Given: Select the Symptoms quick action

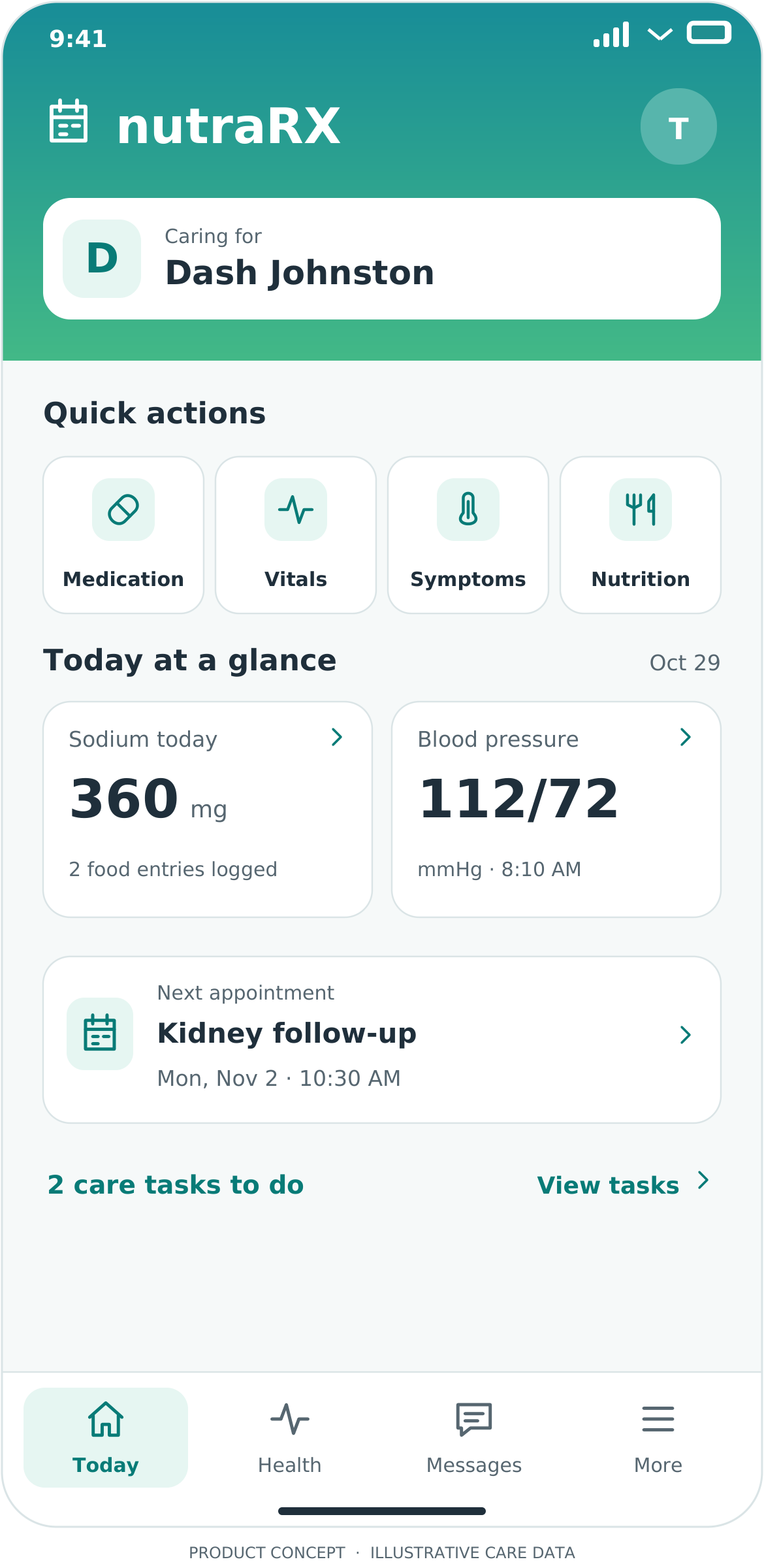Looking at the screenshot, I should click(468, 535).
